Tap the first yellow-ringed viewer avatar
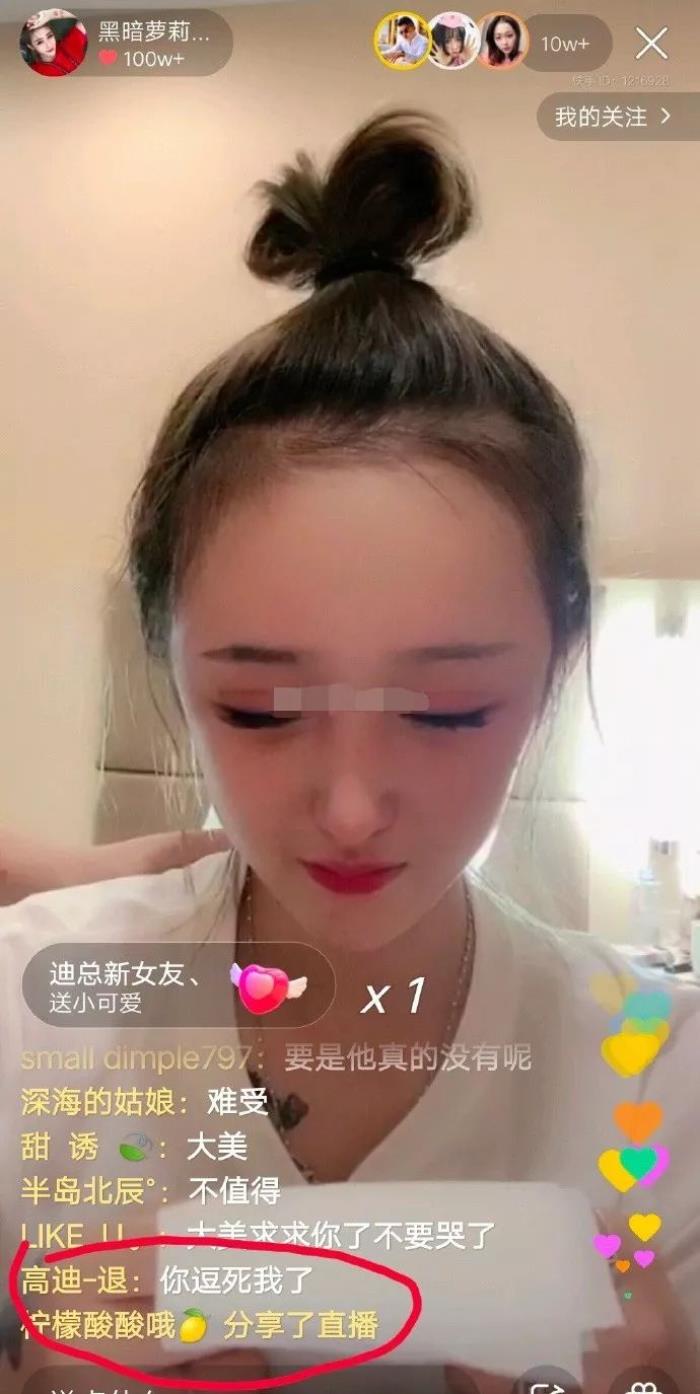 (402, 41)
